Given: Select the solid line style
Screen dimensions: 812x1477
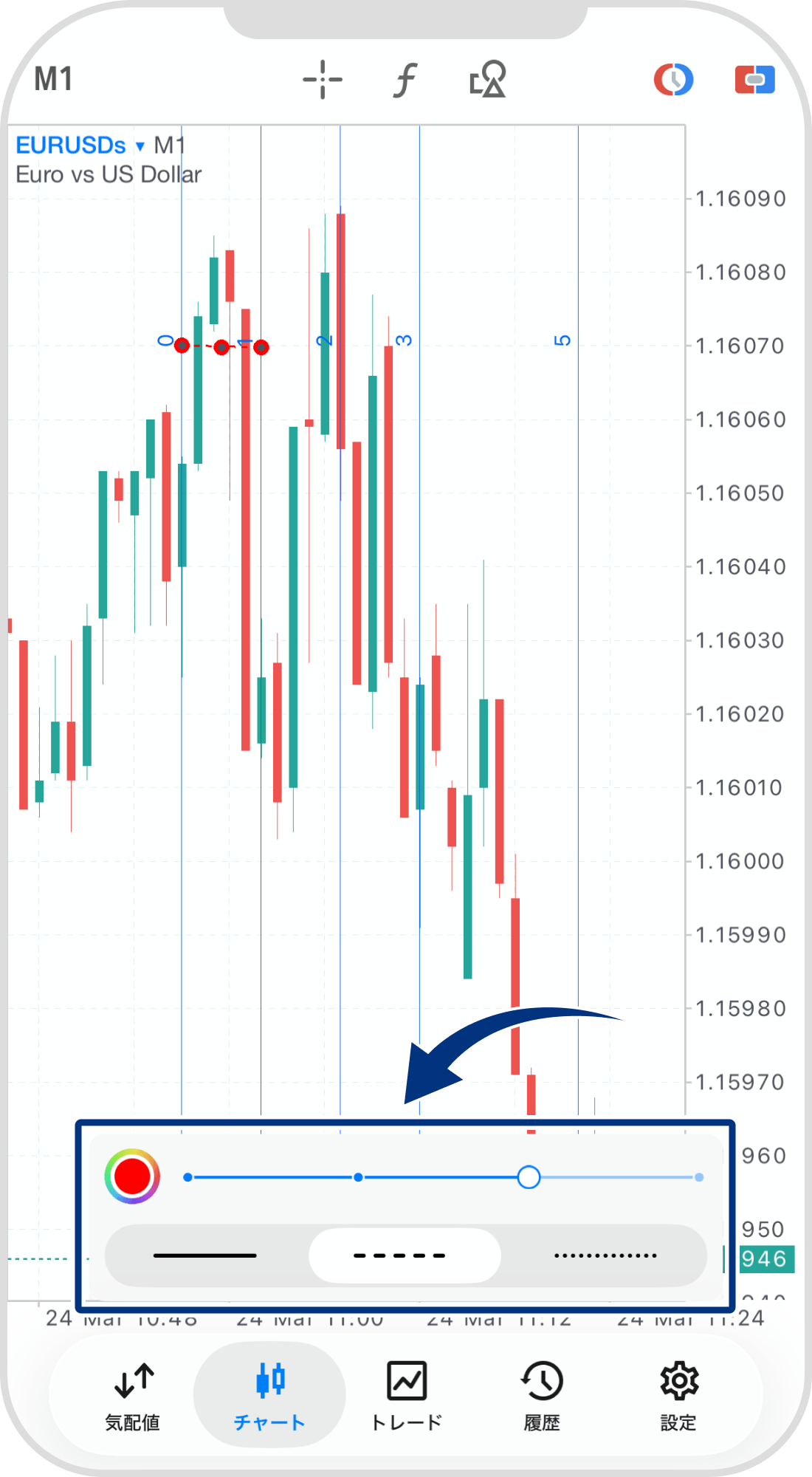Looking at the screenshot, I should click(x=205, y=1255).
